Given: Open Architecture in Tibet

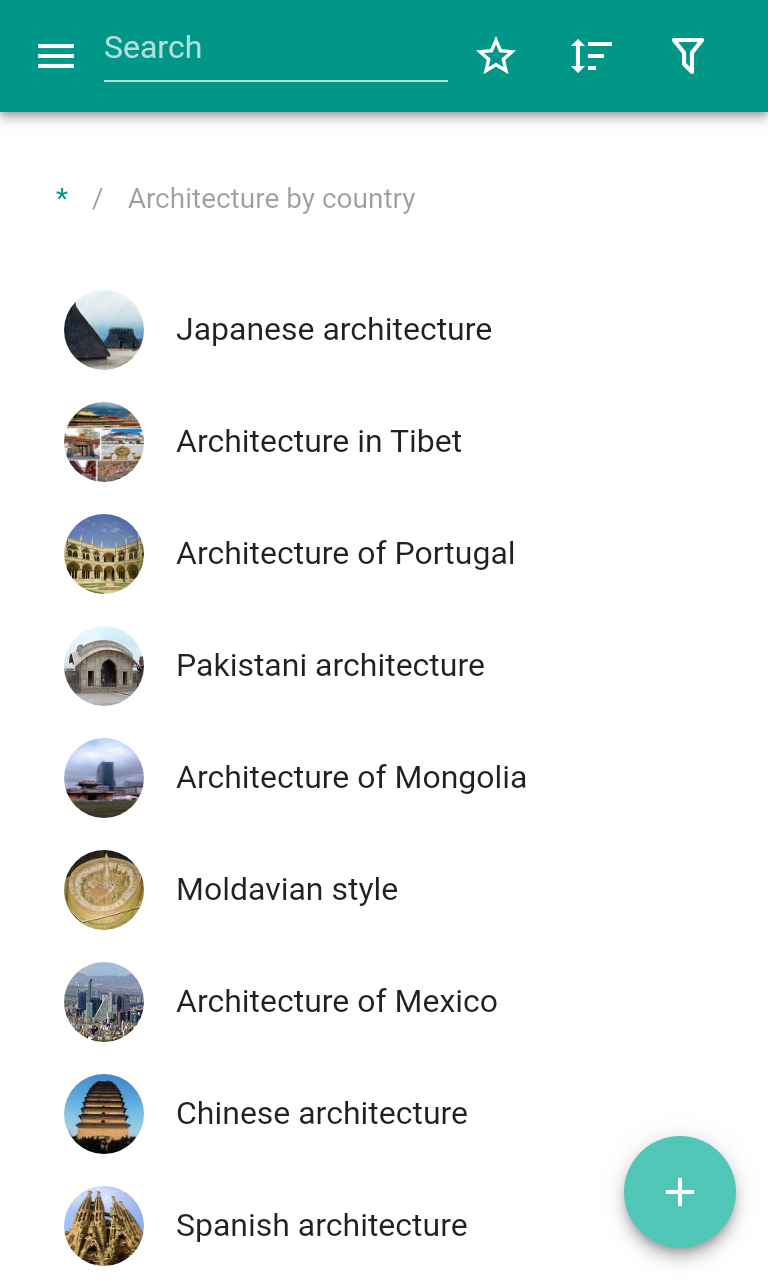Looking at the screenshot, I should 318,442.
